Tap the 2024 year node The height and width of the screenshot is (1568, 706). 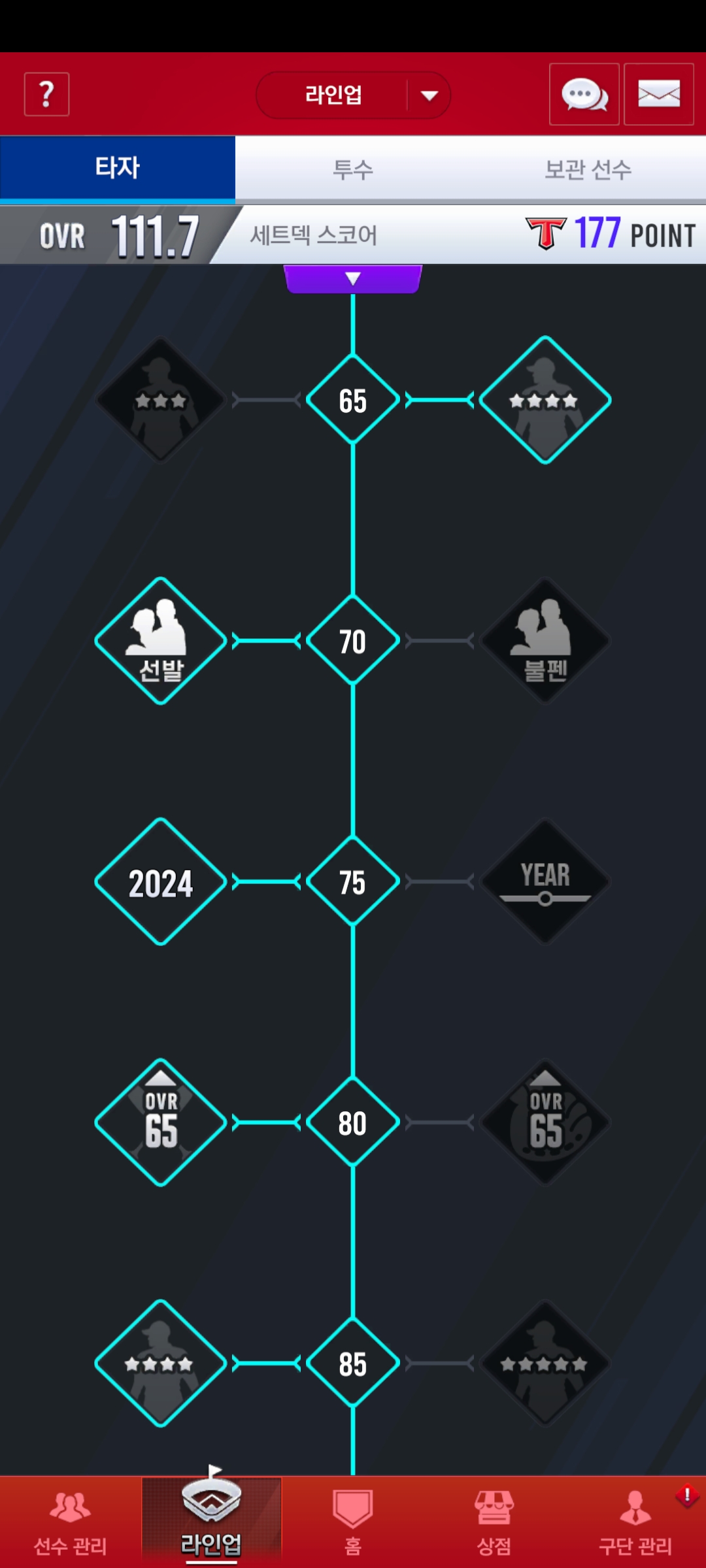[161, 882]
